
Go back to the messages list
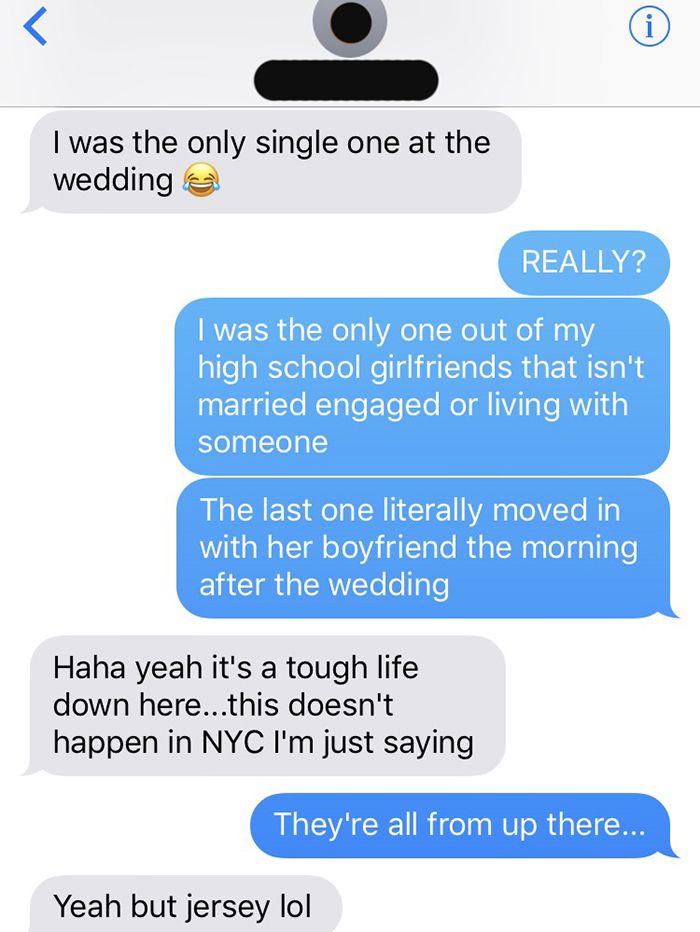pyautogui.click(x=36, y=28)
